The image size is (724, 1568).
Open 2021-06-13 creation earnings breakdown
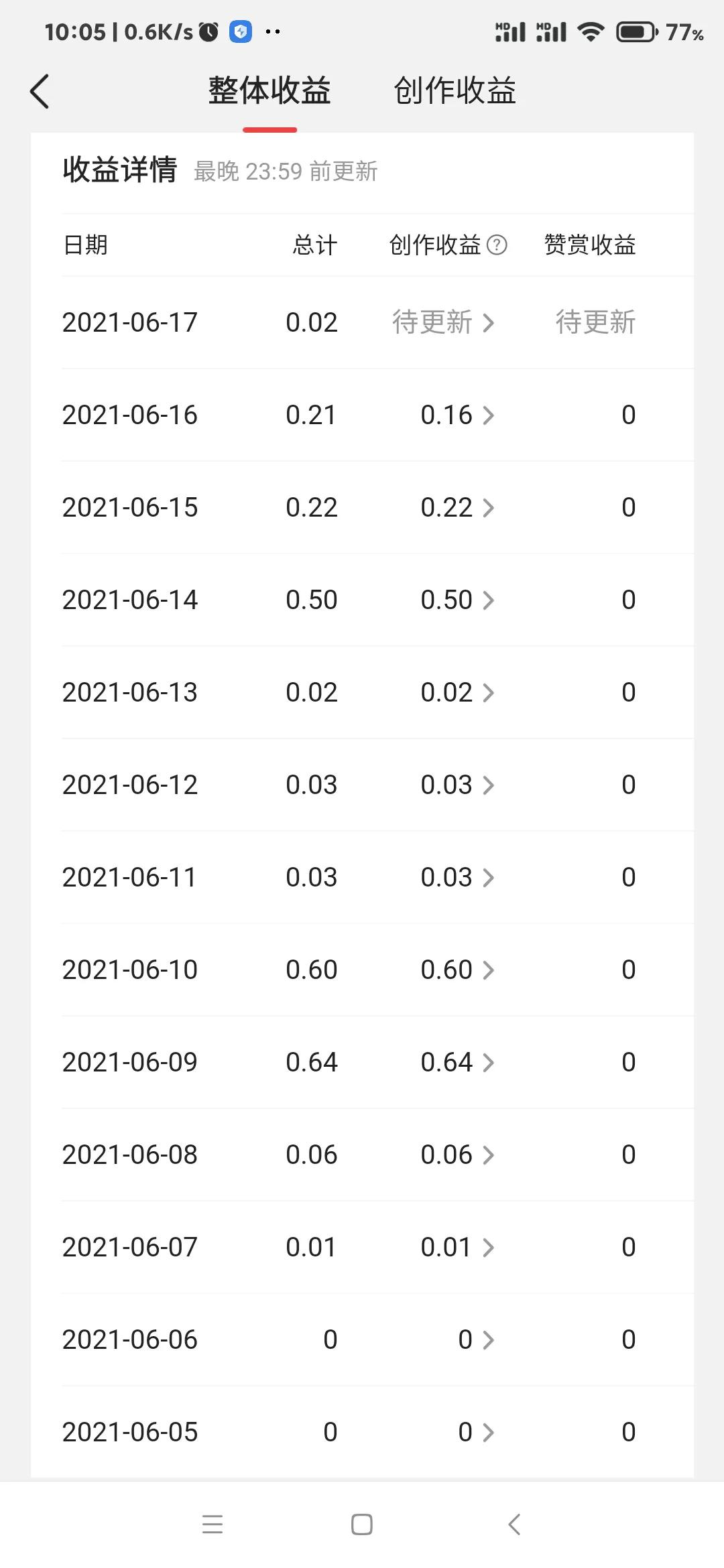(x=457, y=693)
